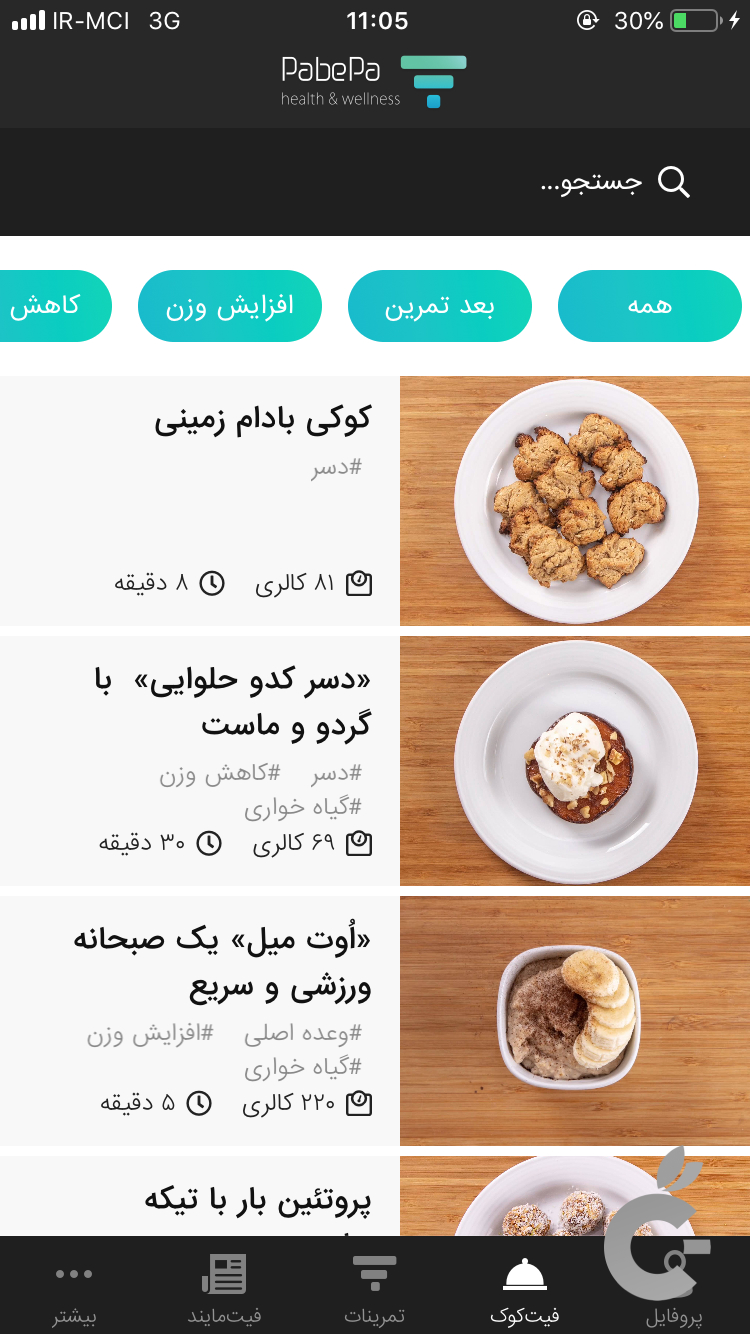Tap the PabePa logo at the top
This screenshot has width=750, height=1334.
click(375, 75)
